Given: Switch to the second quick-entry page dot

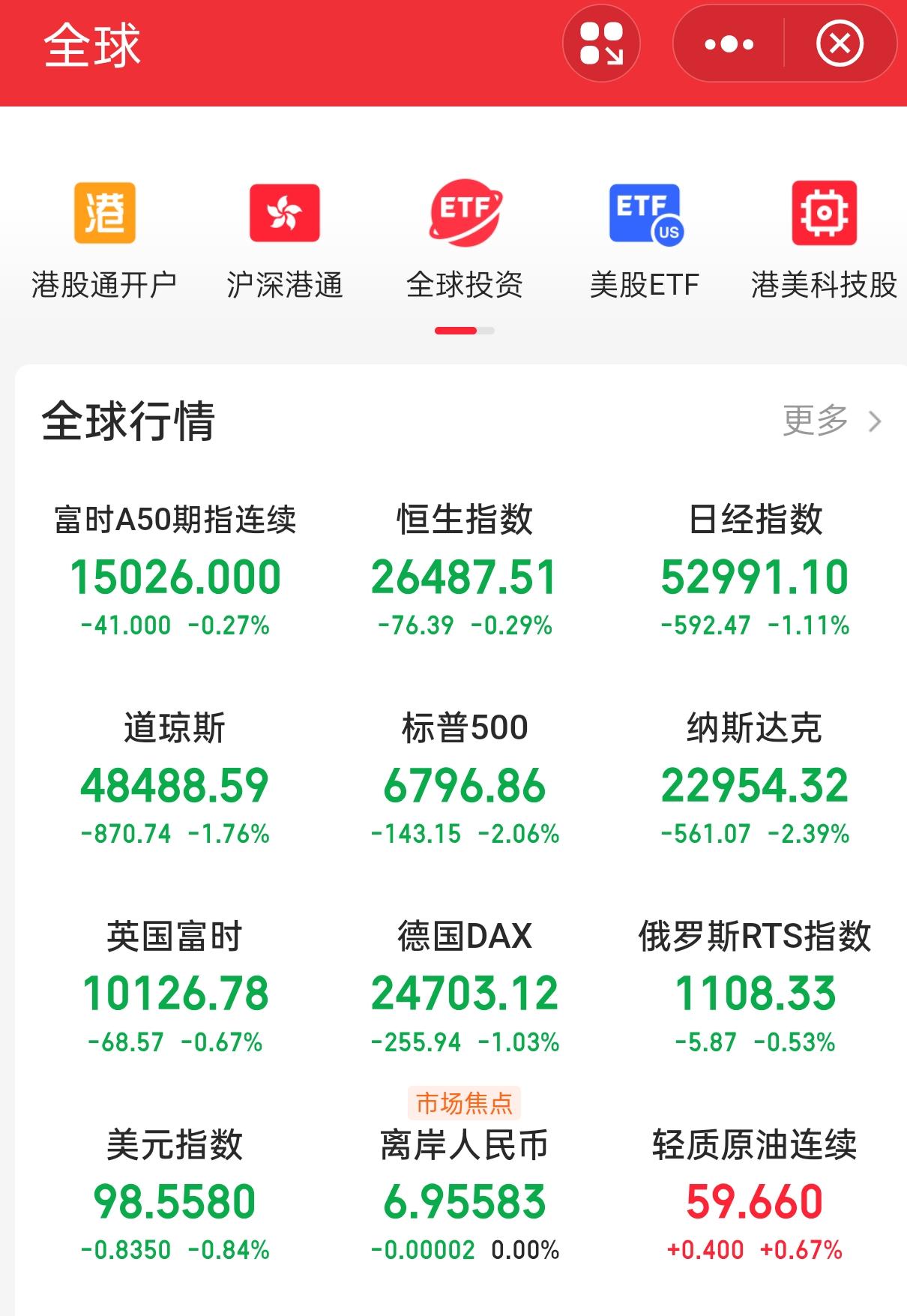Looking at the screenshot, I should [486, 328].
